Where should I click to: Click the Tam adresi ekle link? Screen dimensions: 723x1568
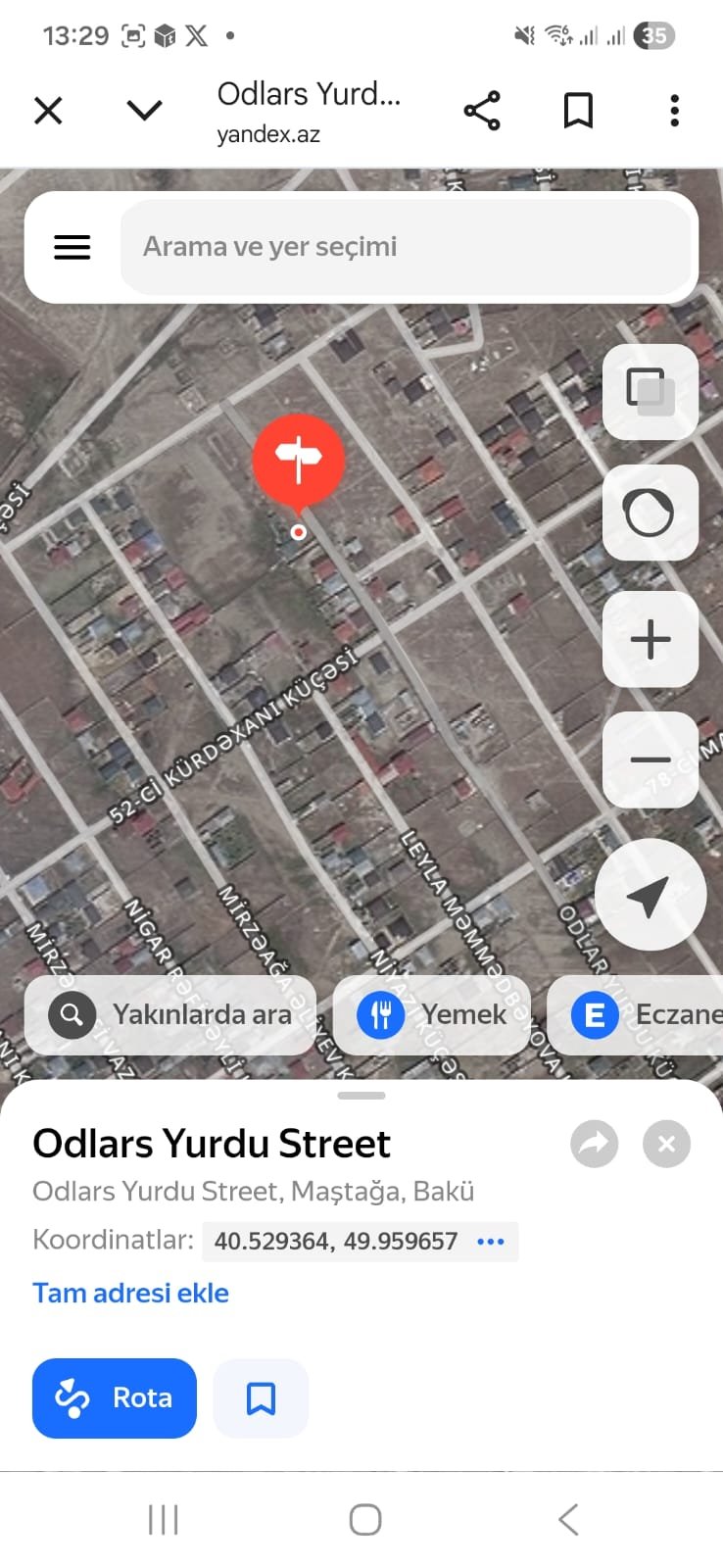coord(130,1293)
